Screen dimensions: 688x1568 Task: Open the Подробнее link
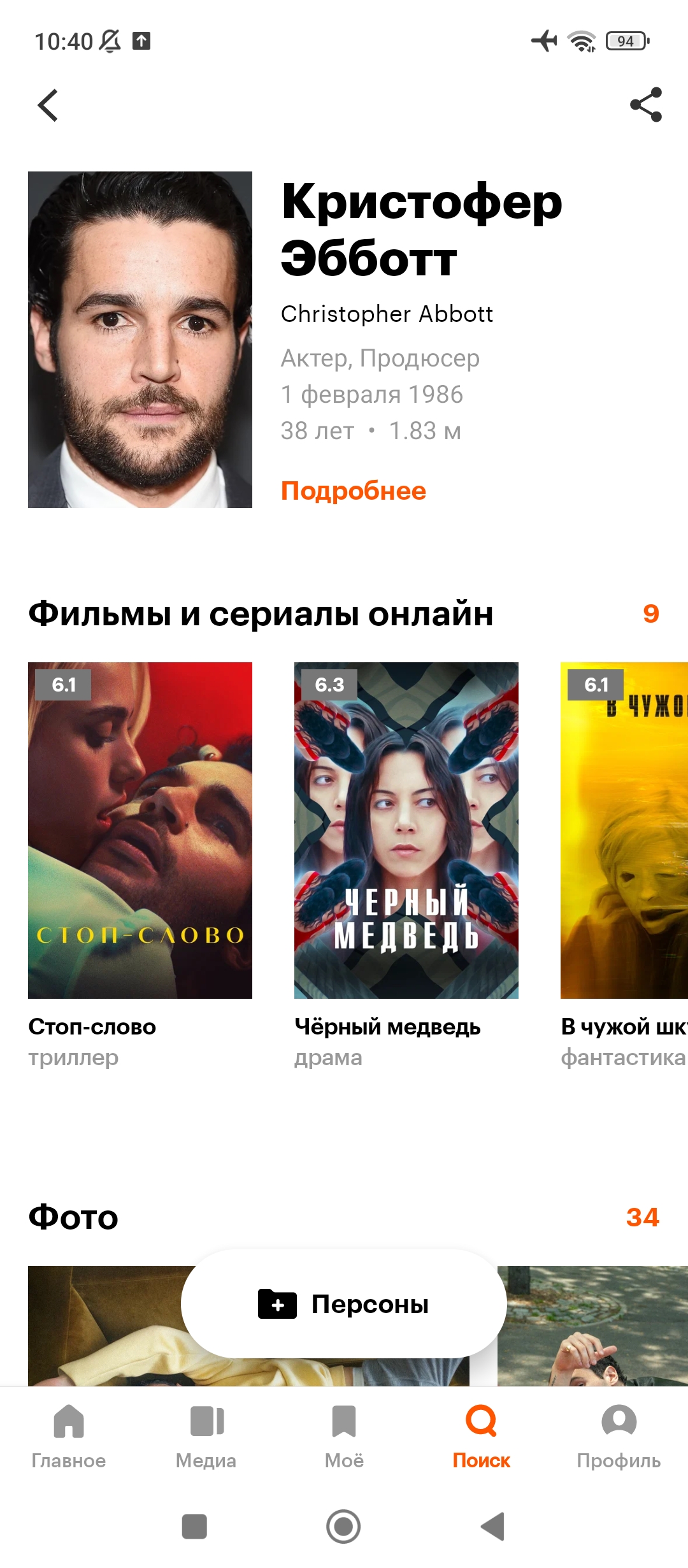click(x=354, y=491)
